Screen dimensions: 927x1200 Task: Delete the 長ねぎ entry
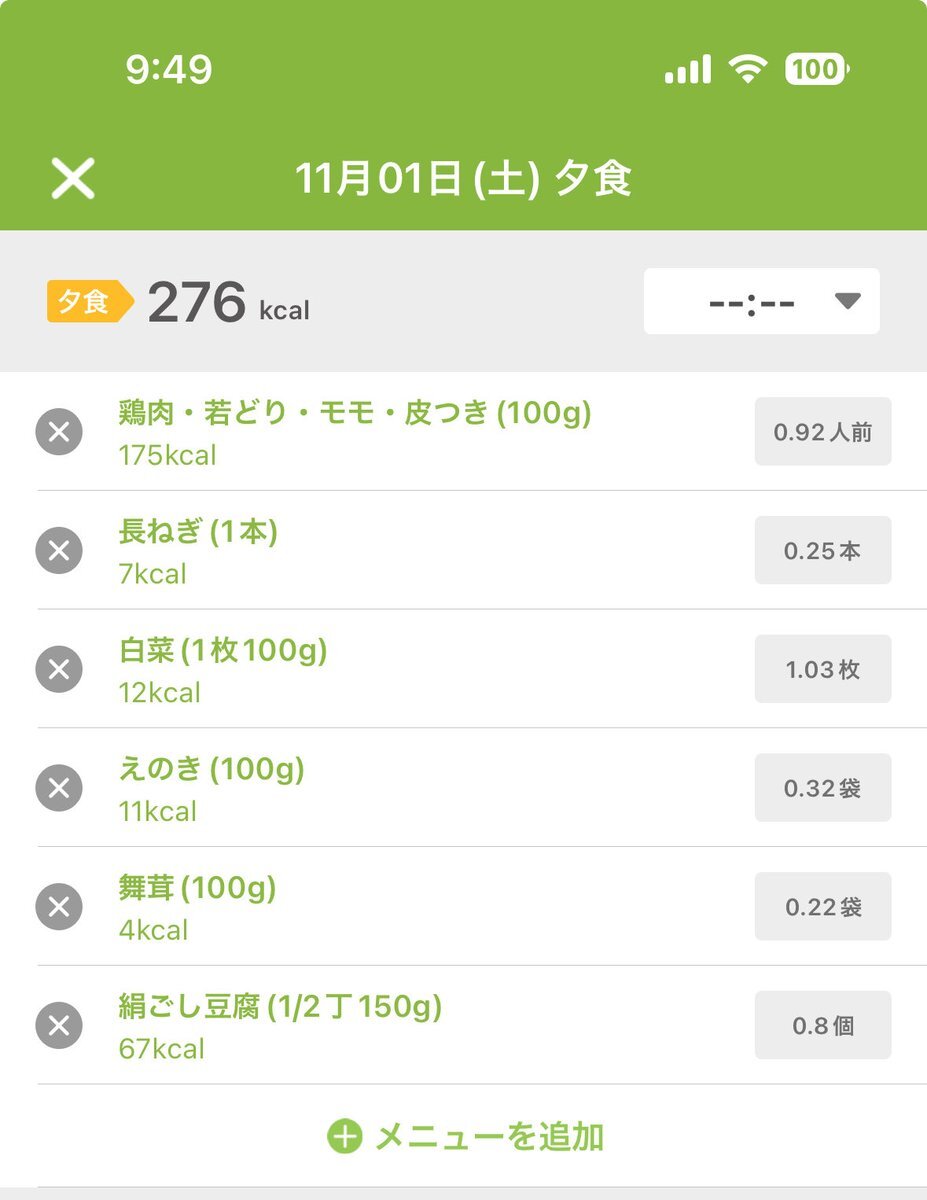[59, 551]
